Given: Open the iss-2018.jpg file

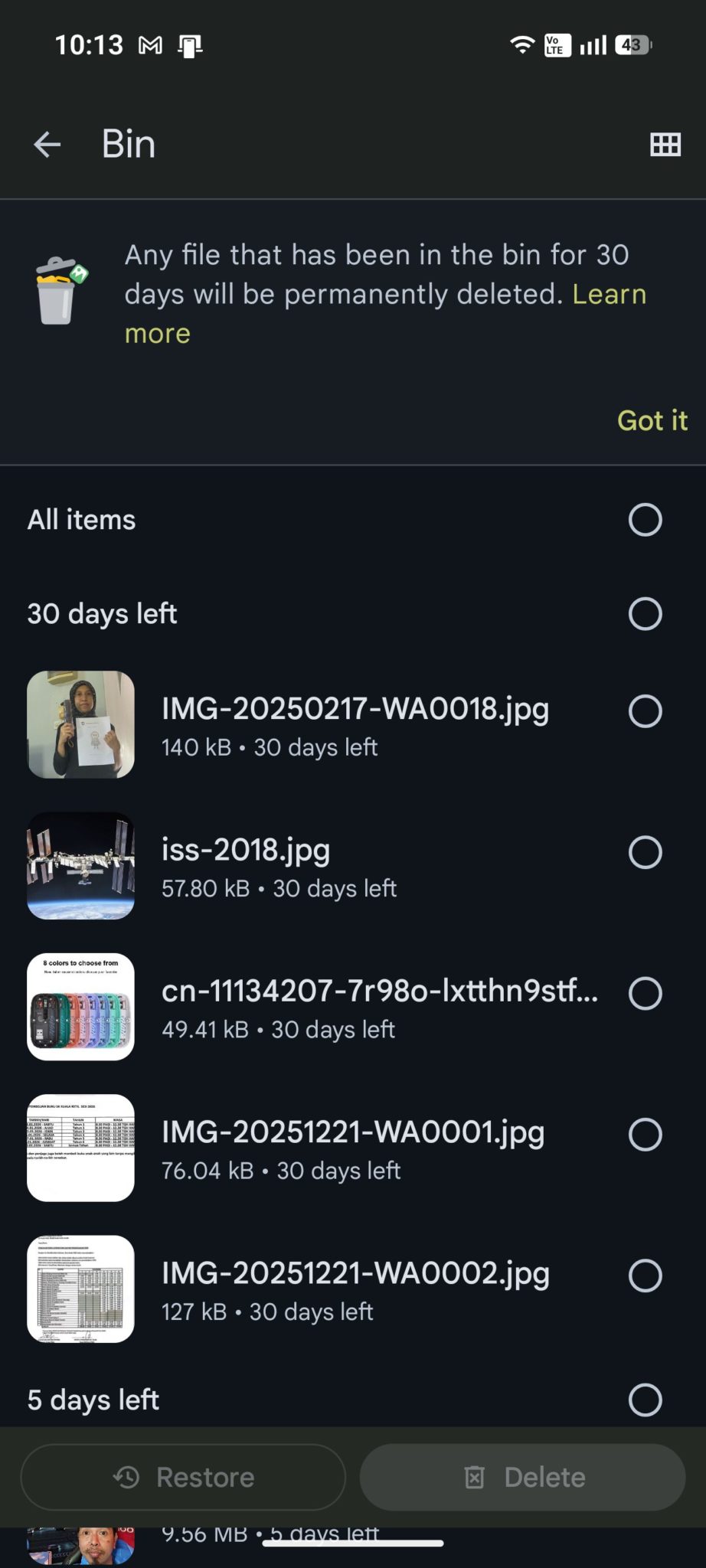Looking at the screenshot, I should (x=246, y=850).
